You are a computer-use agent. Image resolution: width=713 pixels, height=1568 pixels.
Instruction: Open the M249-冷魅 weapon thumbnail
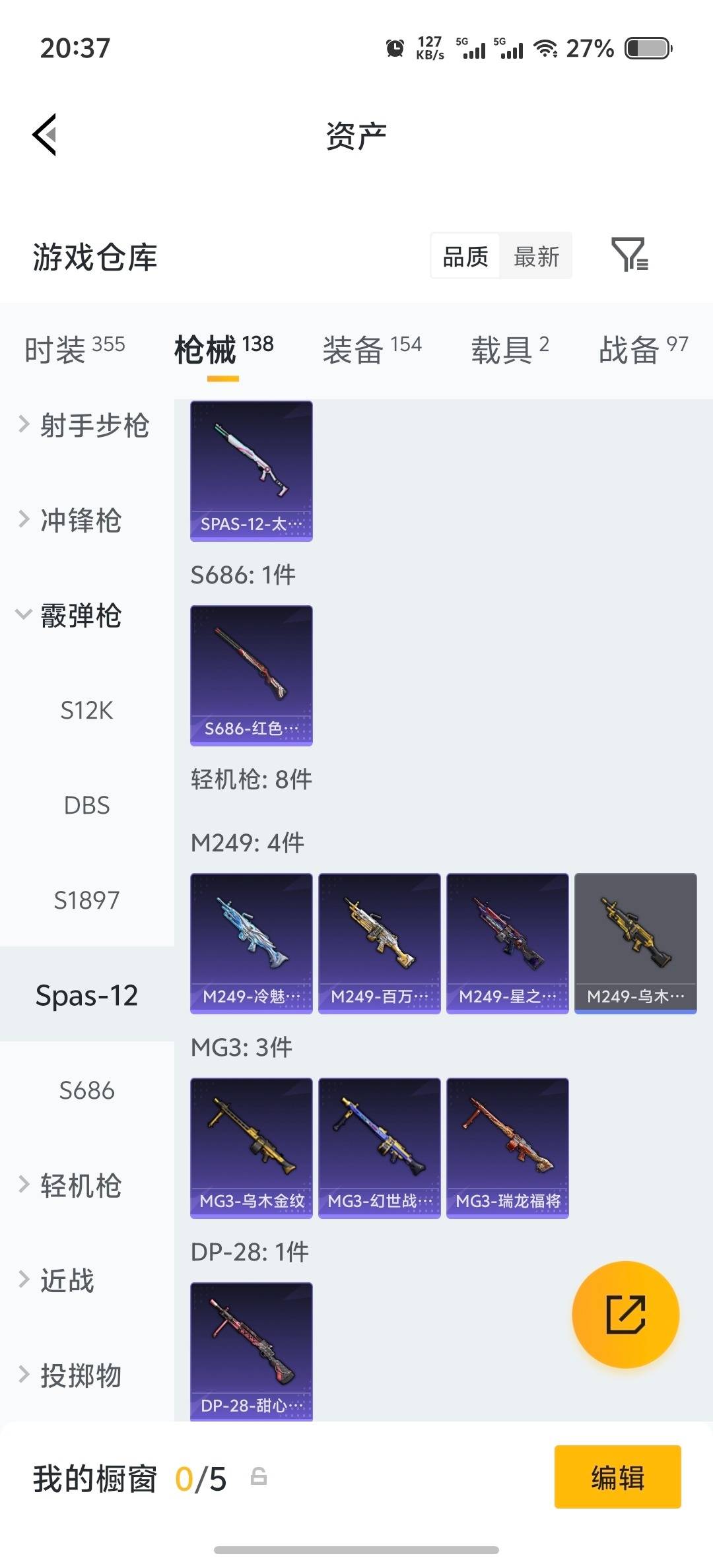251,944
